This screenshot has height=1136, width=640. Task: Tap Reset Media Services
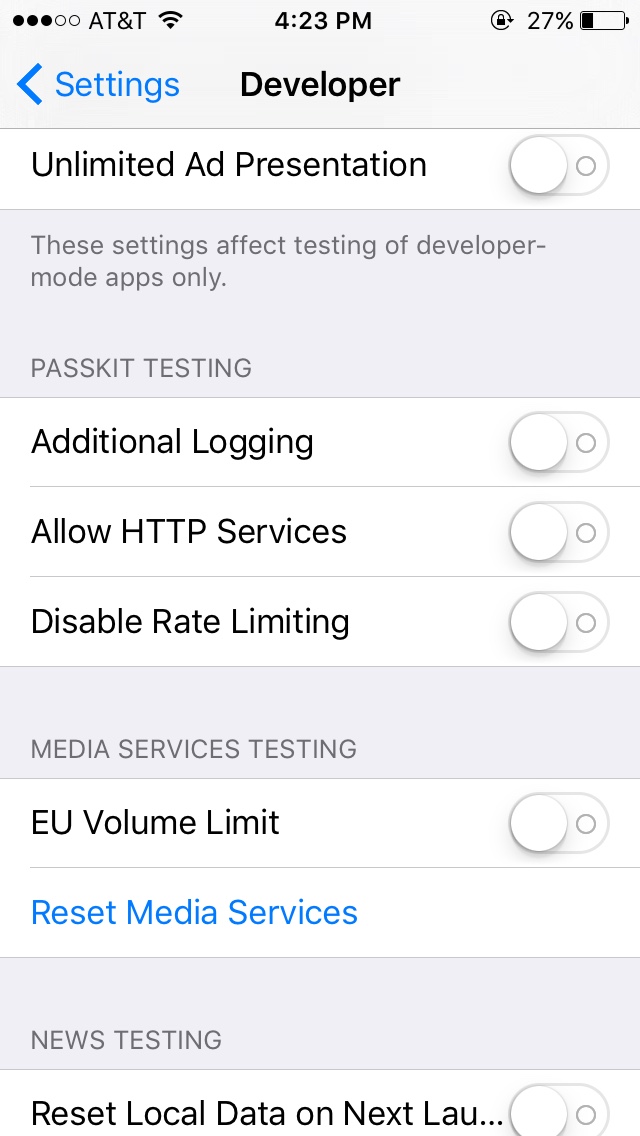click(194, 912)
